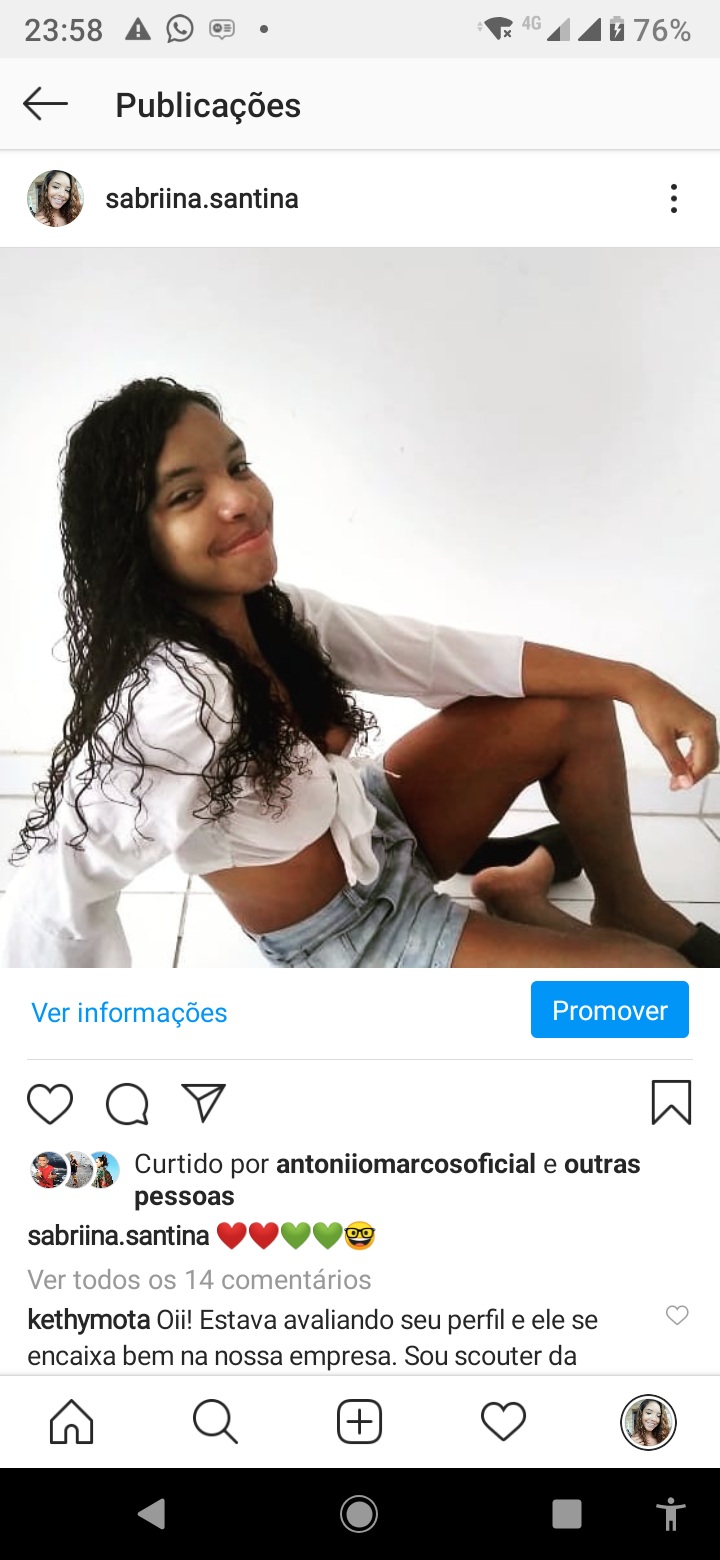The height and width of the screenshot is (1560, 720).
Task: Open antoniiomarcosoficial from the likes line
Action: pos(405,1164)
